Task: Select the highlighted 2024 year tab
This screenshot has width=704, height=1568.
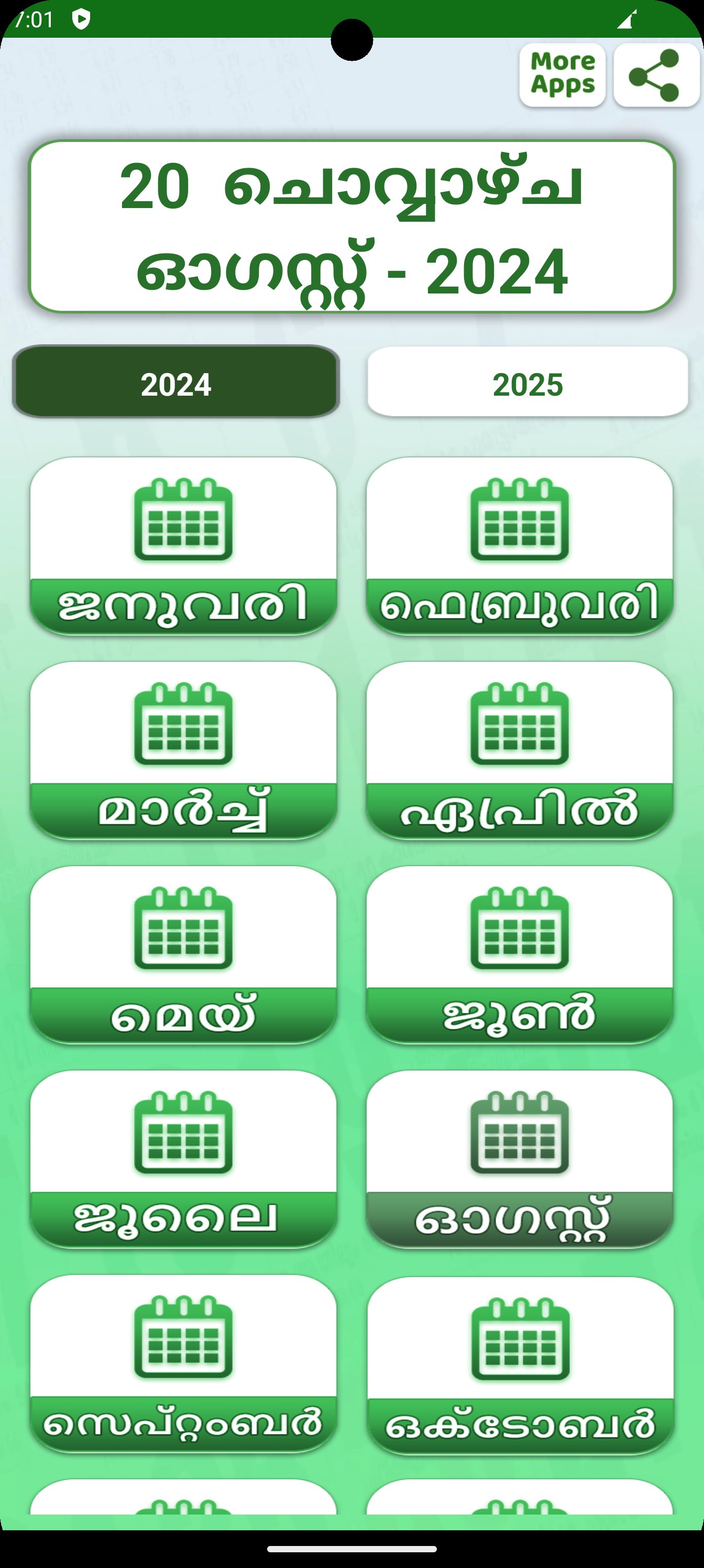Action: pos(177,382)
